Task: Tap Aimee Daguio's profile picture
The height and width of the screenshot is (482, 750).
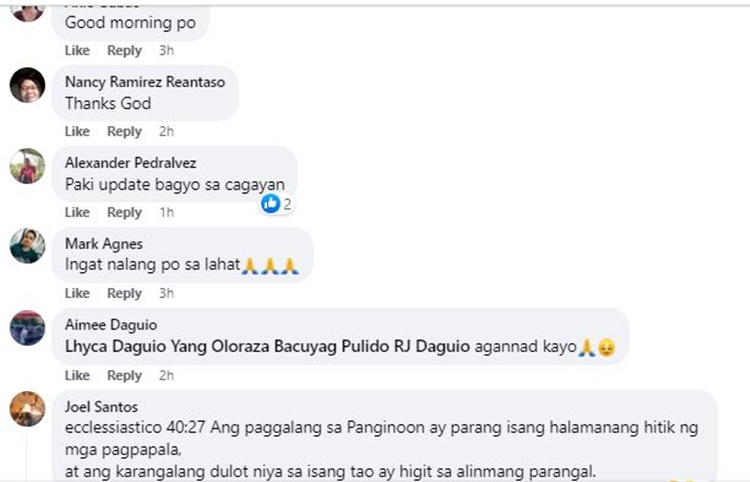Action: coord(27,327)
